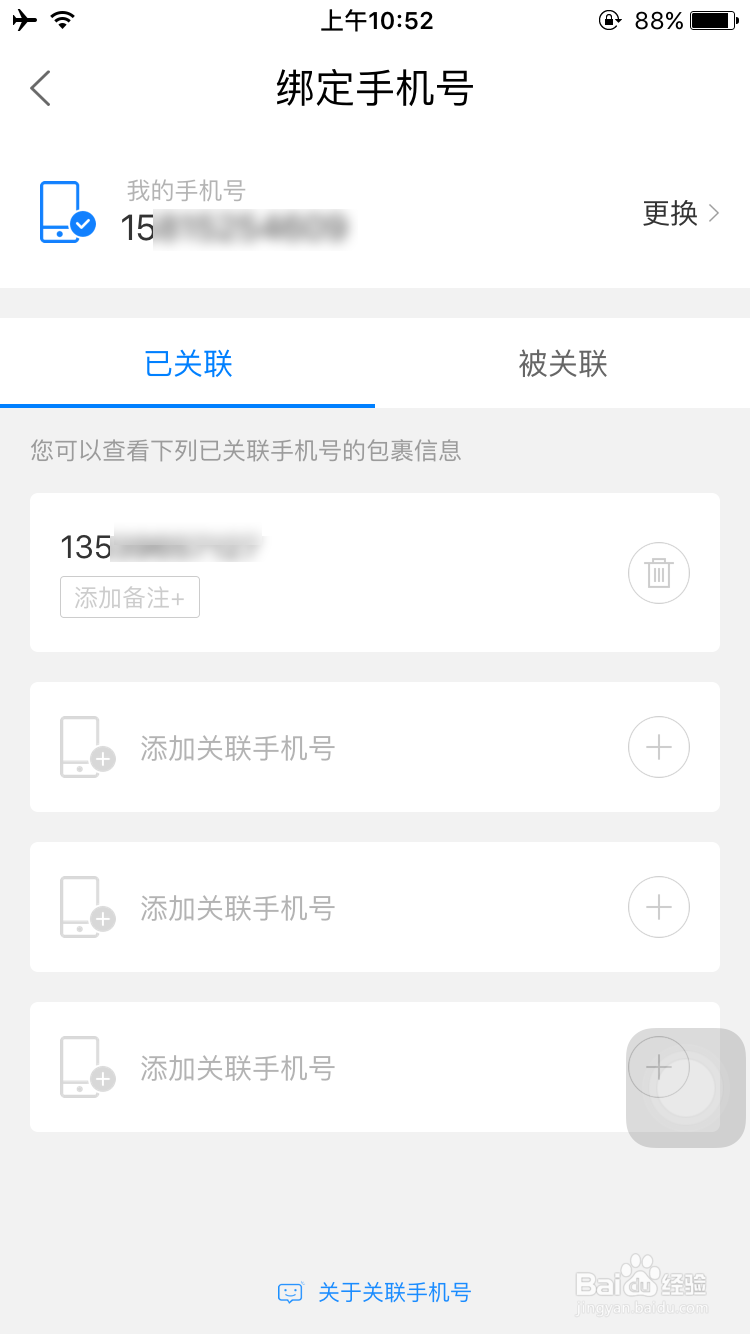Tap the chat bubble icon next to 关于关联手机号
Image resolution: width=750 pixels, height=1334 pixels.
[x=289, y=1292]
